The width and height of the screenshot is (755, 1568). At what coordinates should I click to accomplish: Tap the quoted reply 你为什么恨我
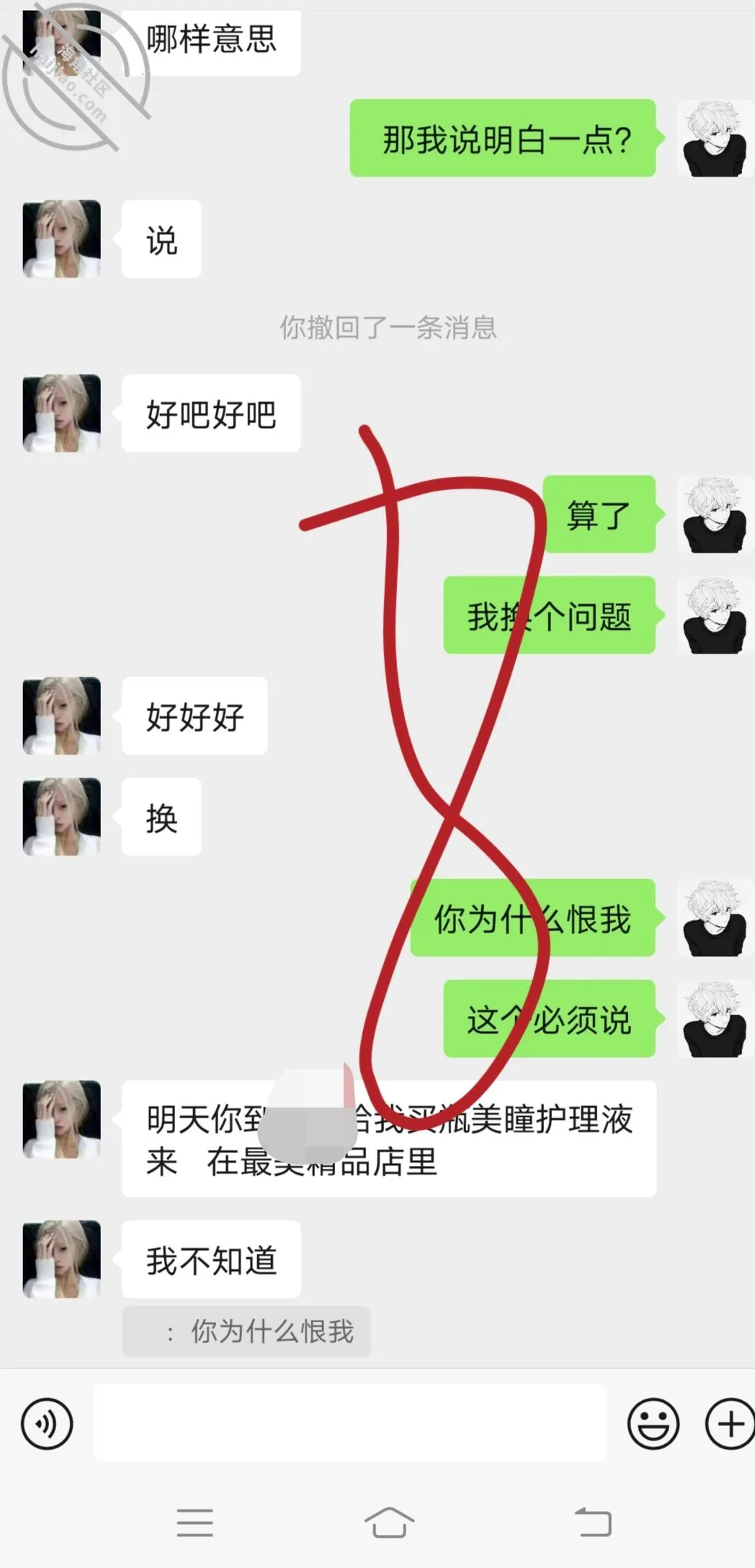pos(246,1332)
